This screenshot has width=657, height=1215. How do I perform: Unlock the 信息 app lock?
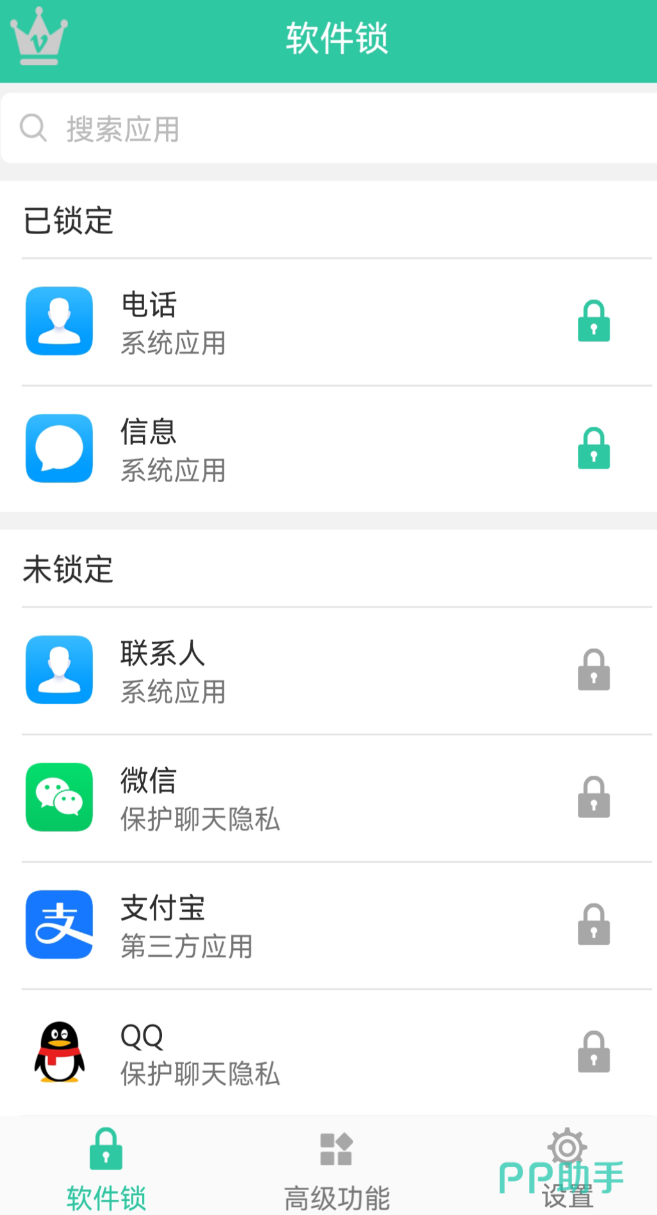tap(593, 449)
